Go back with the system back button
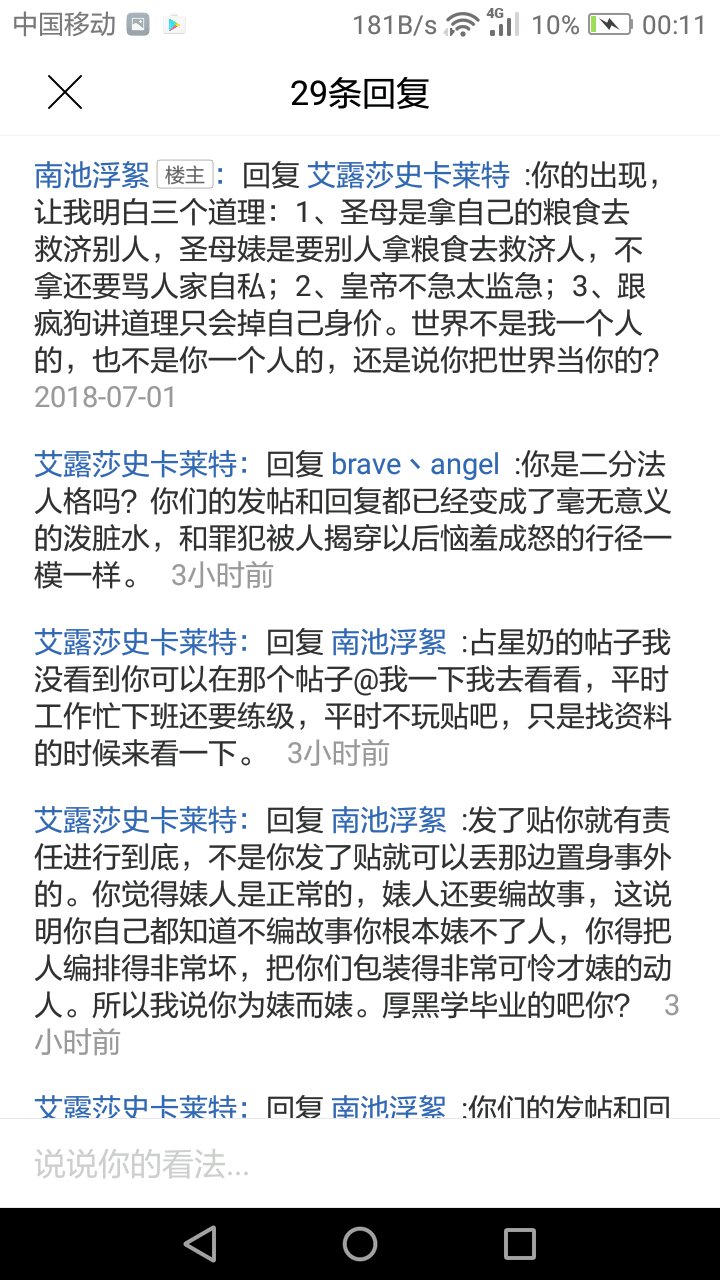Image resolution: width=720 pixels, height=1280 pixels. tap(200, 1243)
